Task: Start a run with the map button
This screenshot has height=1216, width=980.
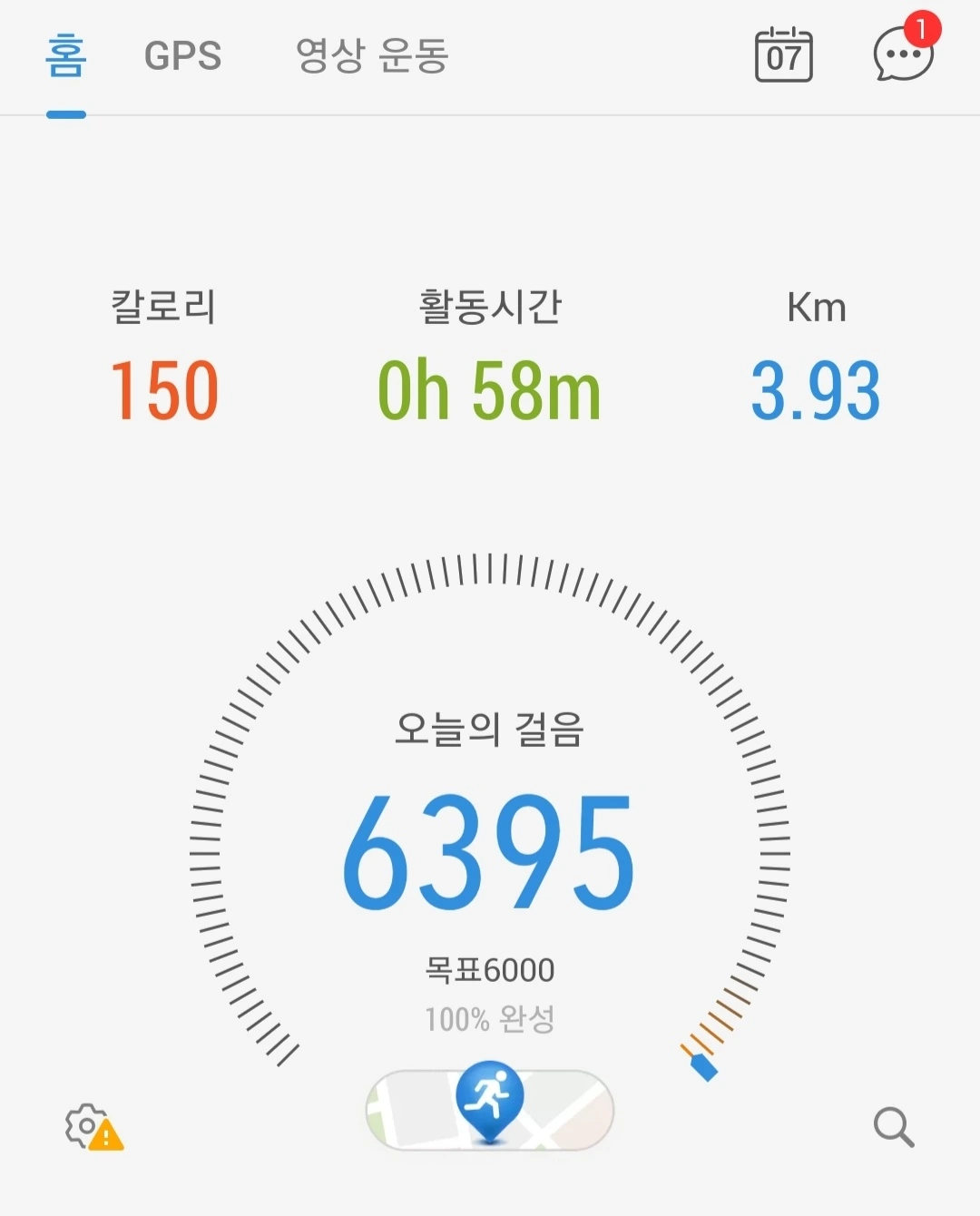Action: pos(490,1109)
